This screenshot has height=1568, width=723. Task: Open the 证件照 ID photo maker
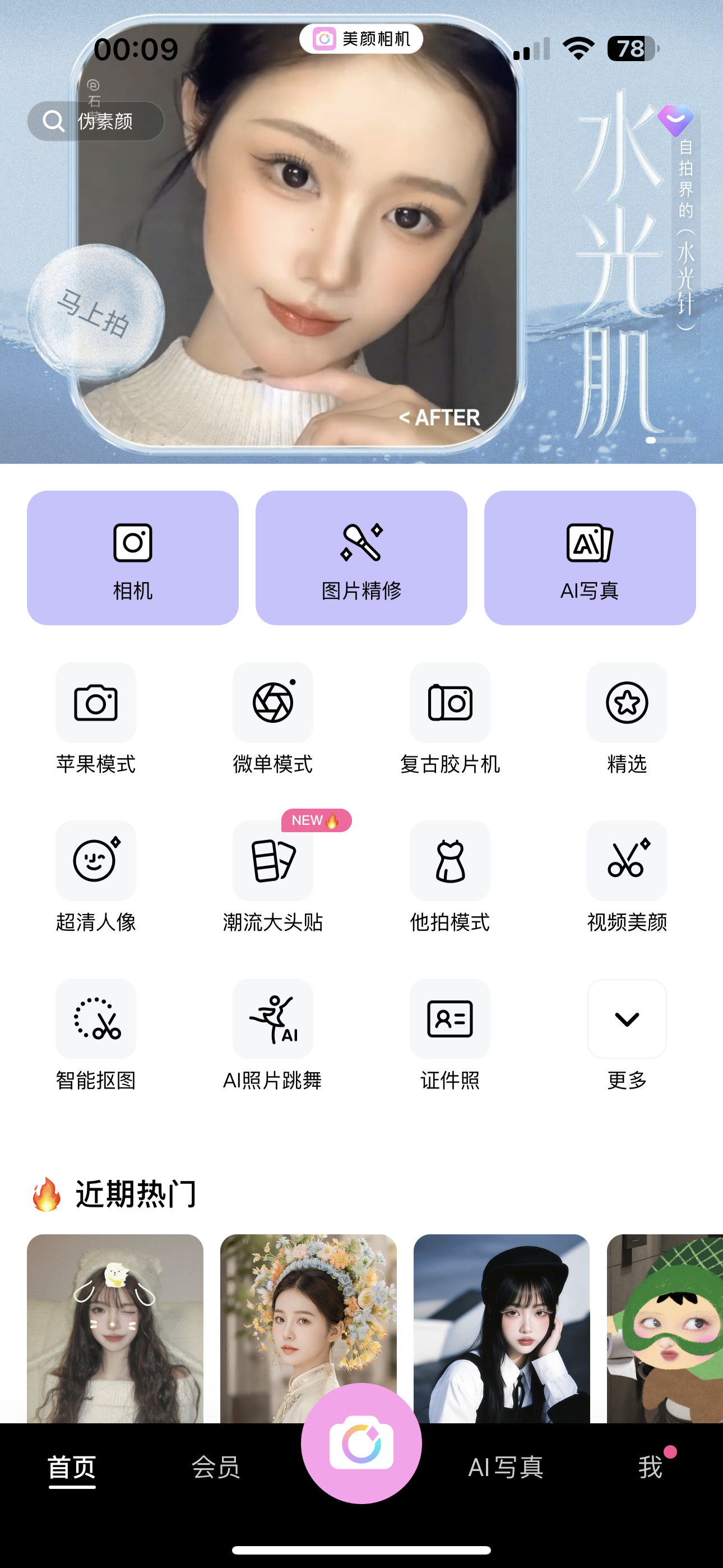(449, 1035)
